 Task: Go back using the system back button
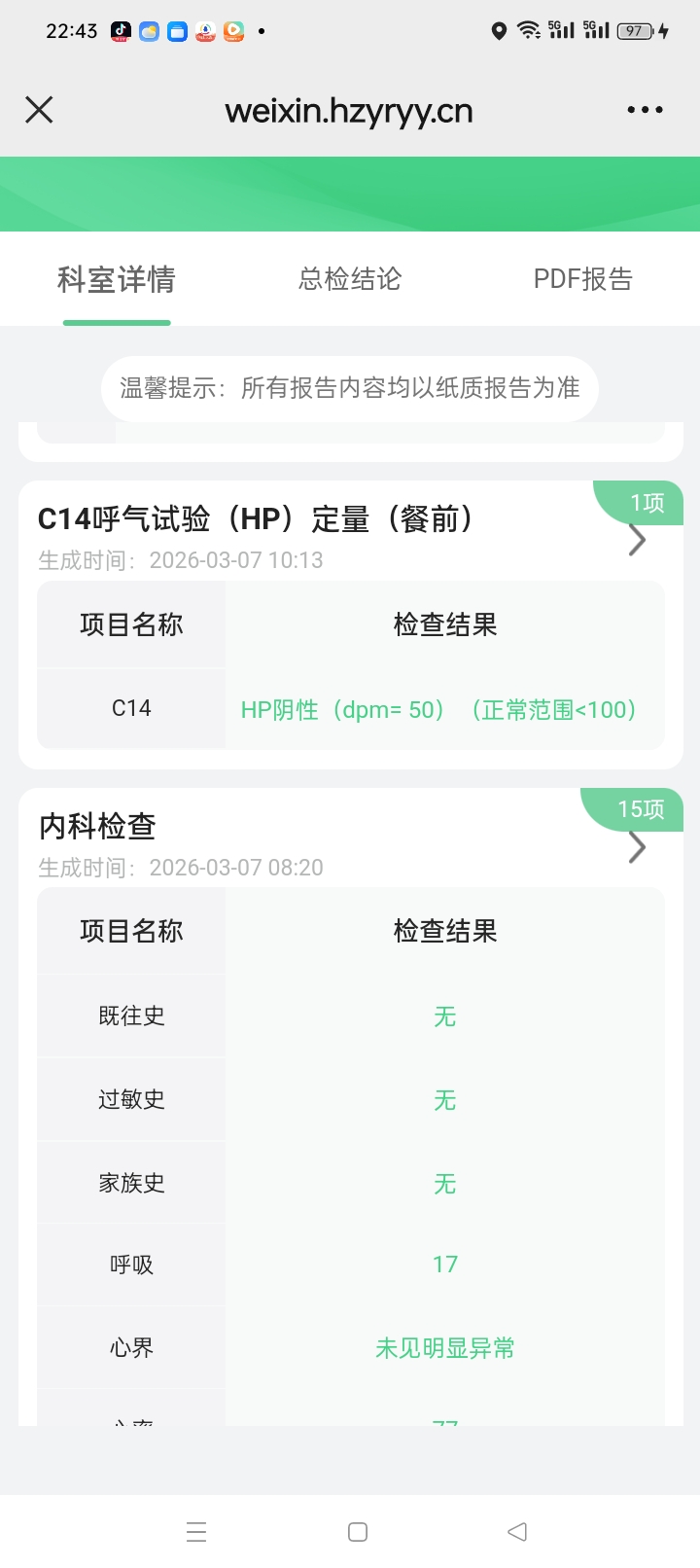[x=517, y=1532]
